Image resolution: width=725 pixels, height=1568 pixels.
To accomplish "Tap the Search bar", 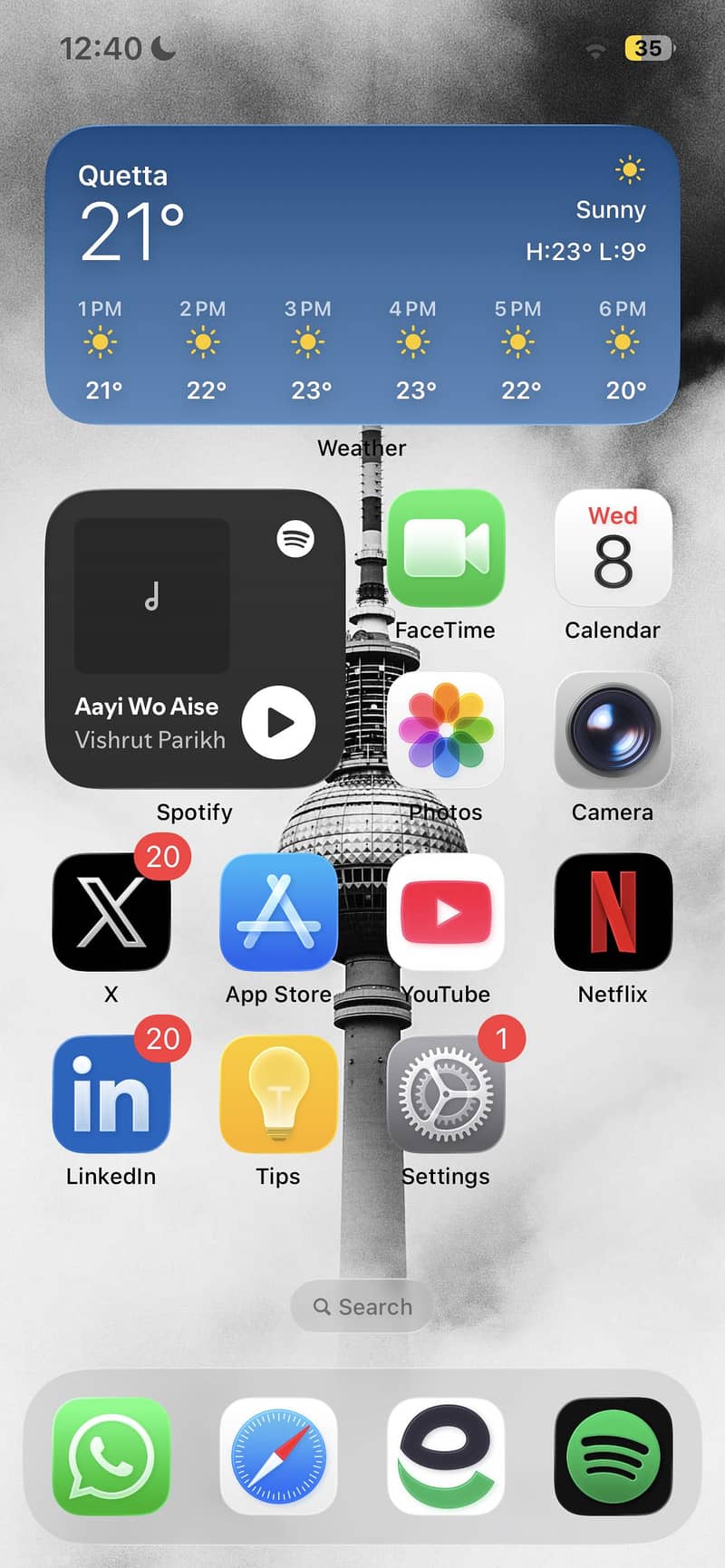I will tap(362, 1307).
